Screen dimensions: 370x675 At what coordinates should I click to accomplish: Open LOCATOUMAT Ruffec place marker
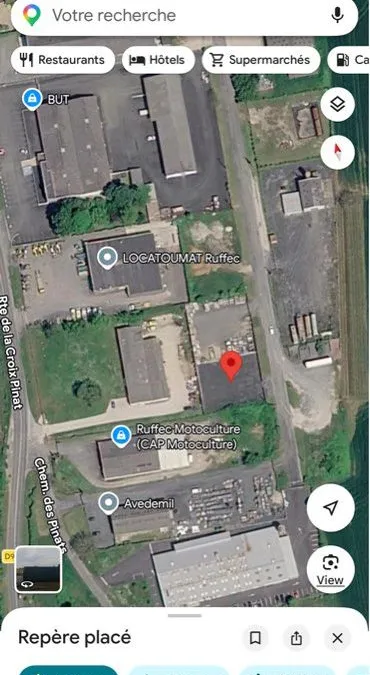pos(107,258)
